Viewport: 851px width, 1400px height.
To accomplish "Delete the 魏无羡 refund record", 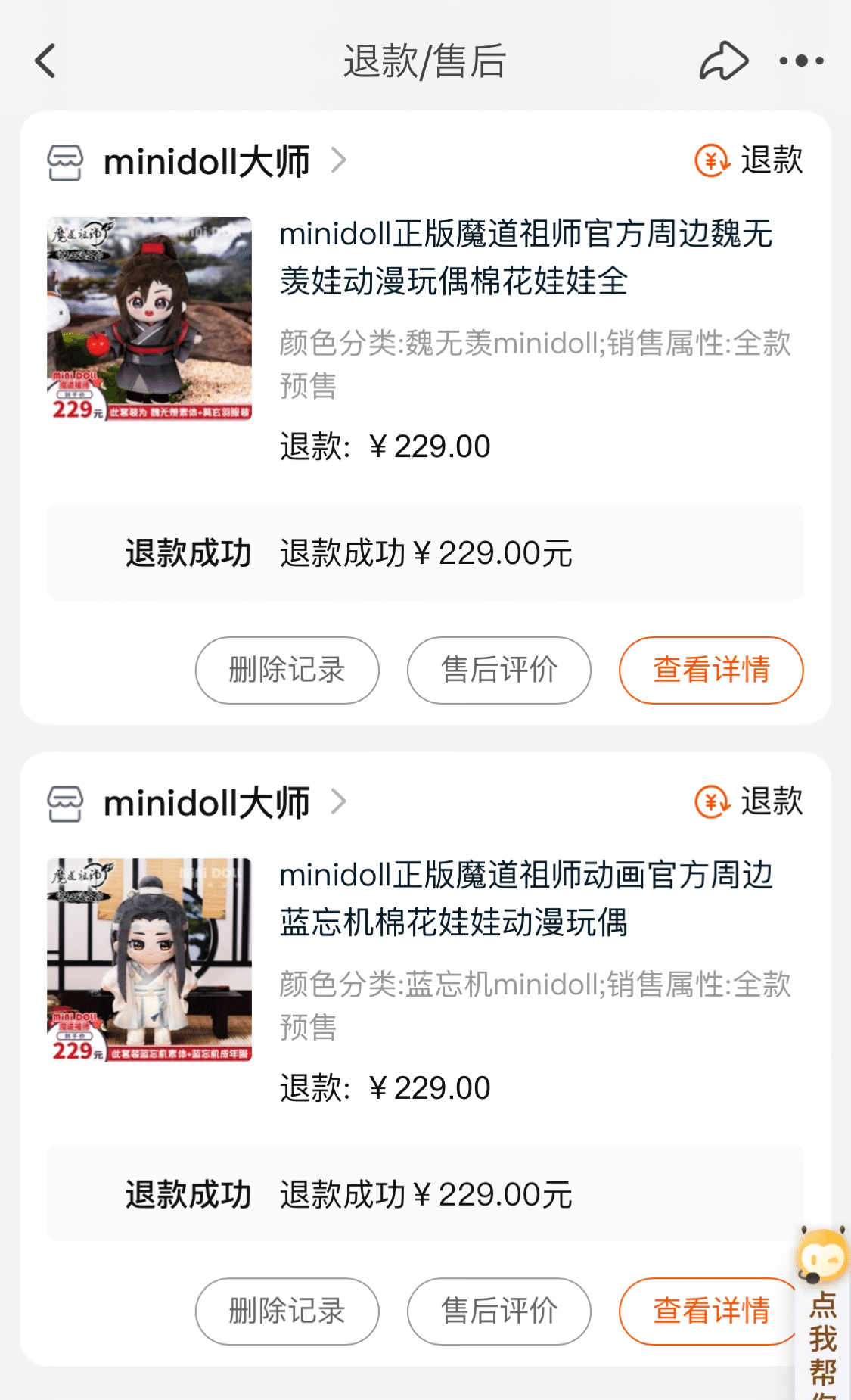I will point(287,670).
